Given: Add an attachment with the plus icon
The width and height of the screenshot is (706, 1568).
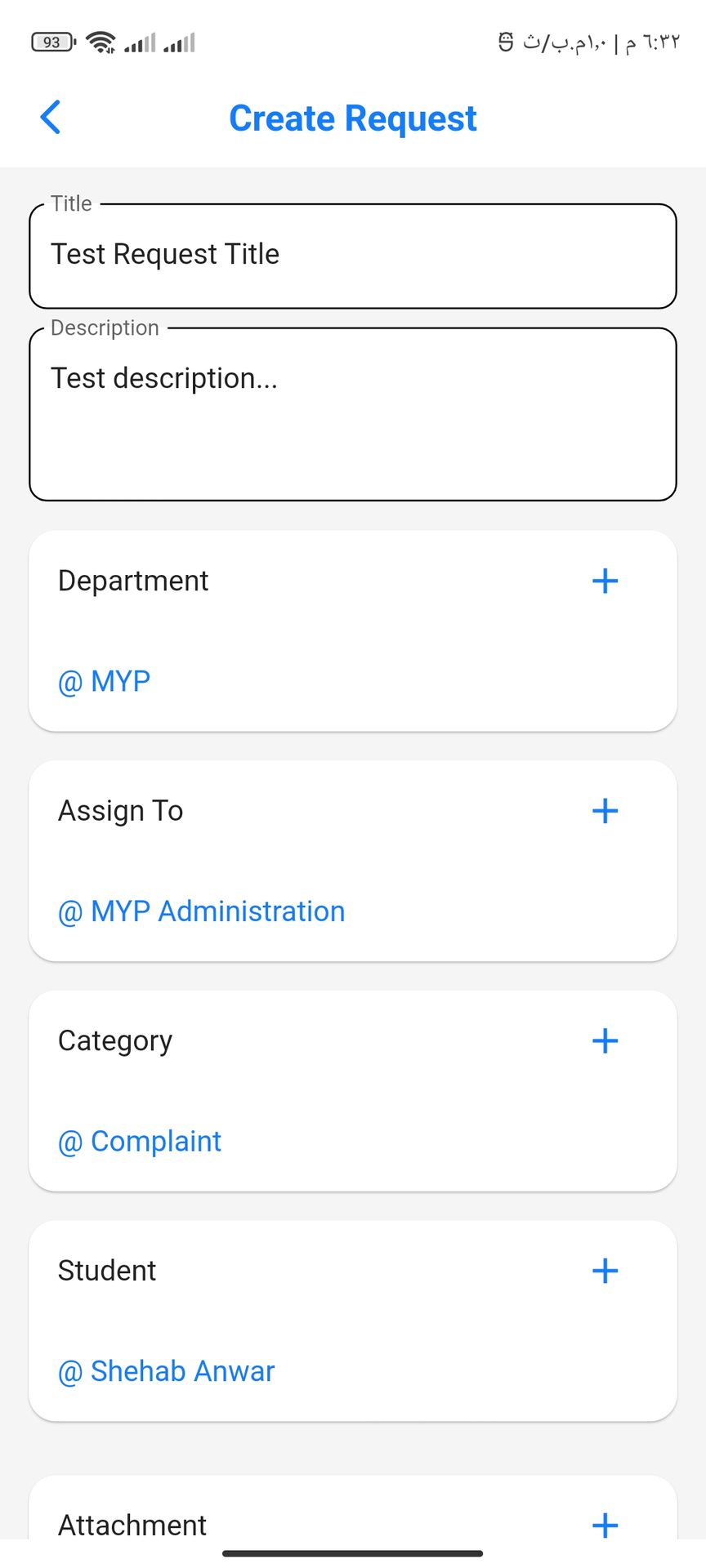Looking at the screenshot, I should pyautogui.click(x=605, y=1524).
